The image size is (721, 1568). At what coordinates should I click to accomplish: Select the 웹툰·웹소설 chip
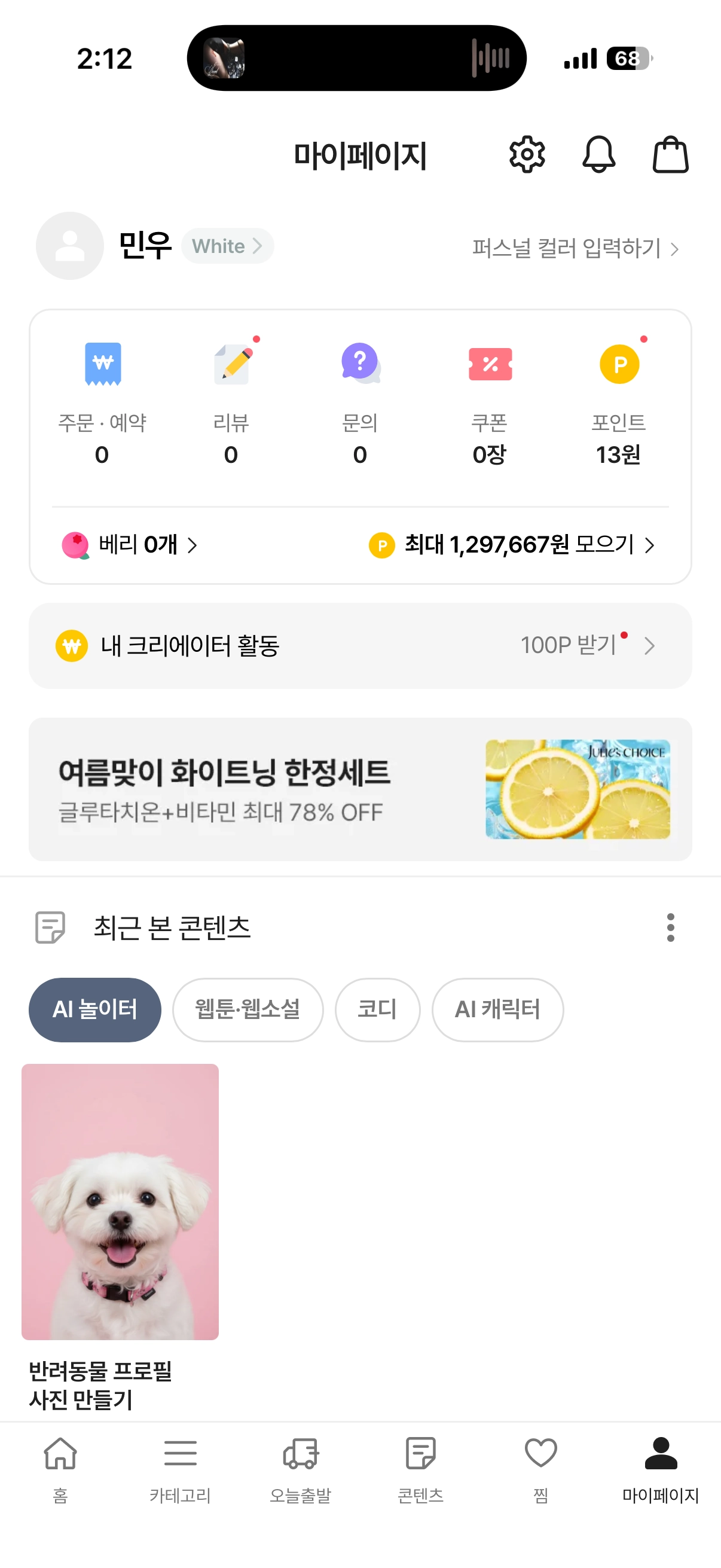(x=248, y=1010)
